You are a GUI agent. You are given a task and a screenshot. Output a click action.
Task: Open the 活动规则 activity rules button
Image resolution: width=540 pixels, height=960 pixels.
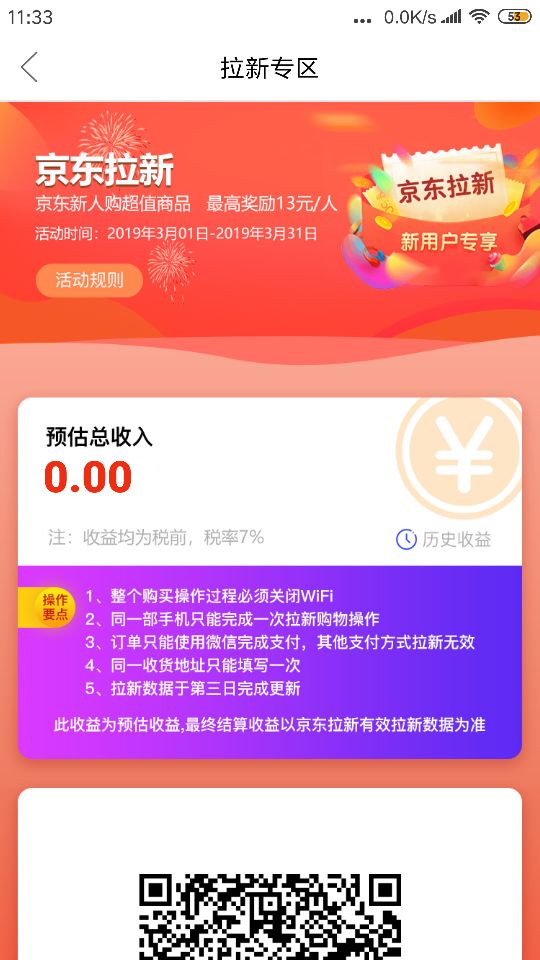[89, 280]
